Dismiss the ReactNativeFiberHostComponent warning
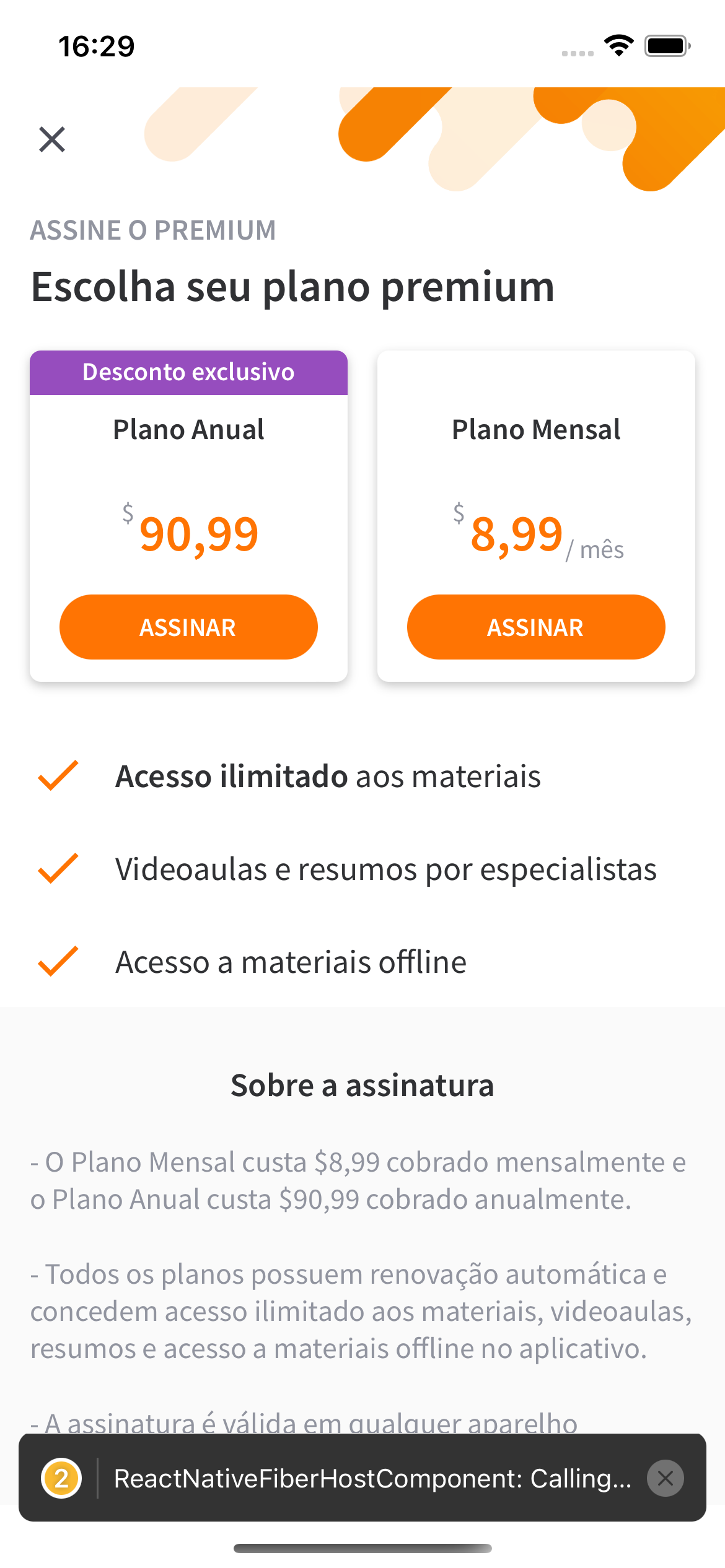725x1568 pixels. 665,1478
